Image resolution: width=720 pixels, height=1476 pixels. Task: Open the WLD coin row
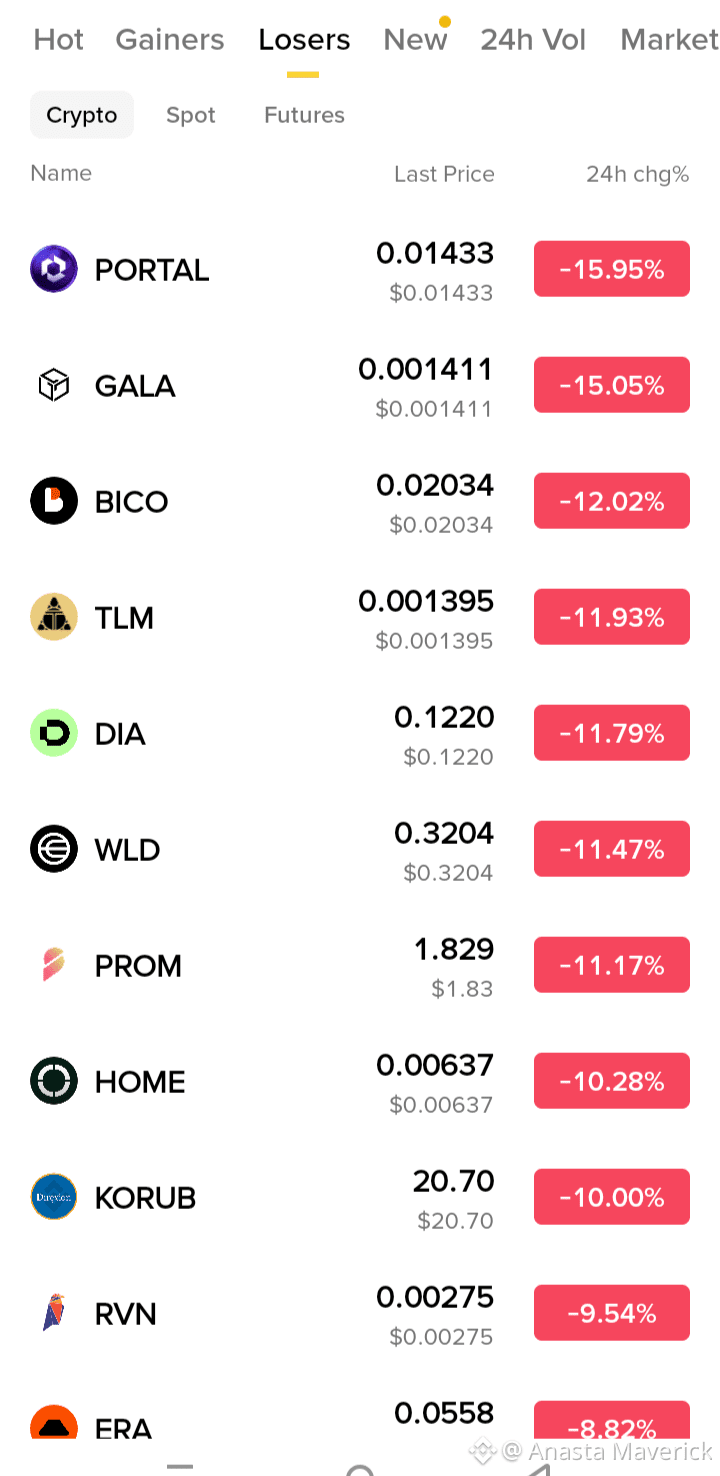(360, 850)
